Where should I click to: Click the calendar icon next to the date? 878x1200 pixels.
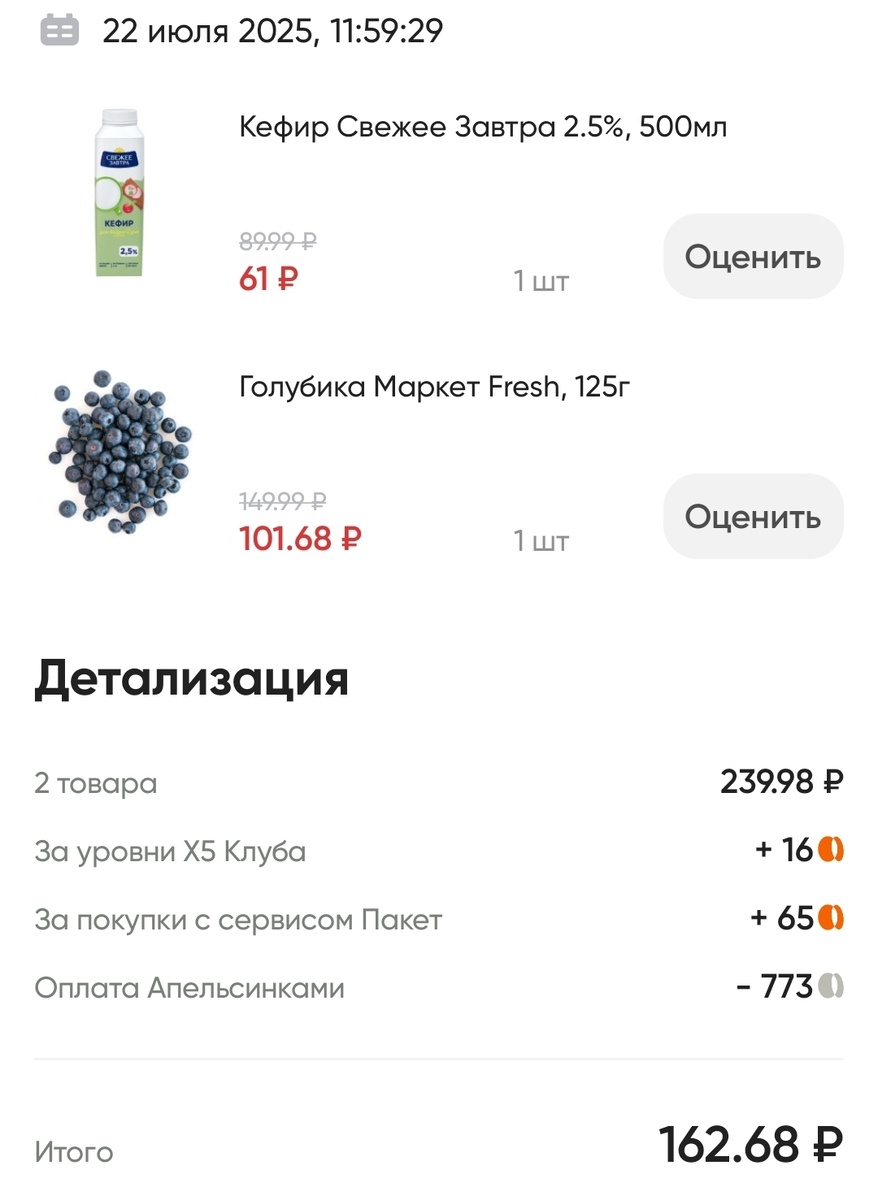pyautogui.click(x=60, y=30)
